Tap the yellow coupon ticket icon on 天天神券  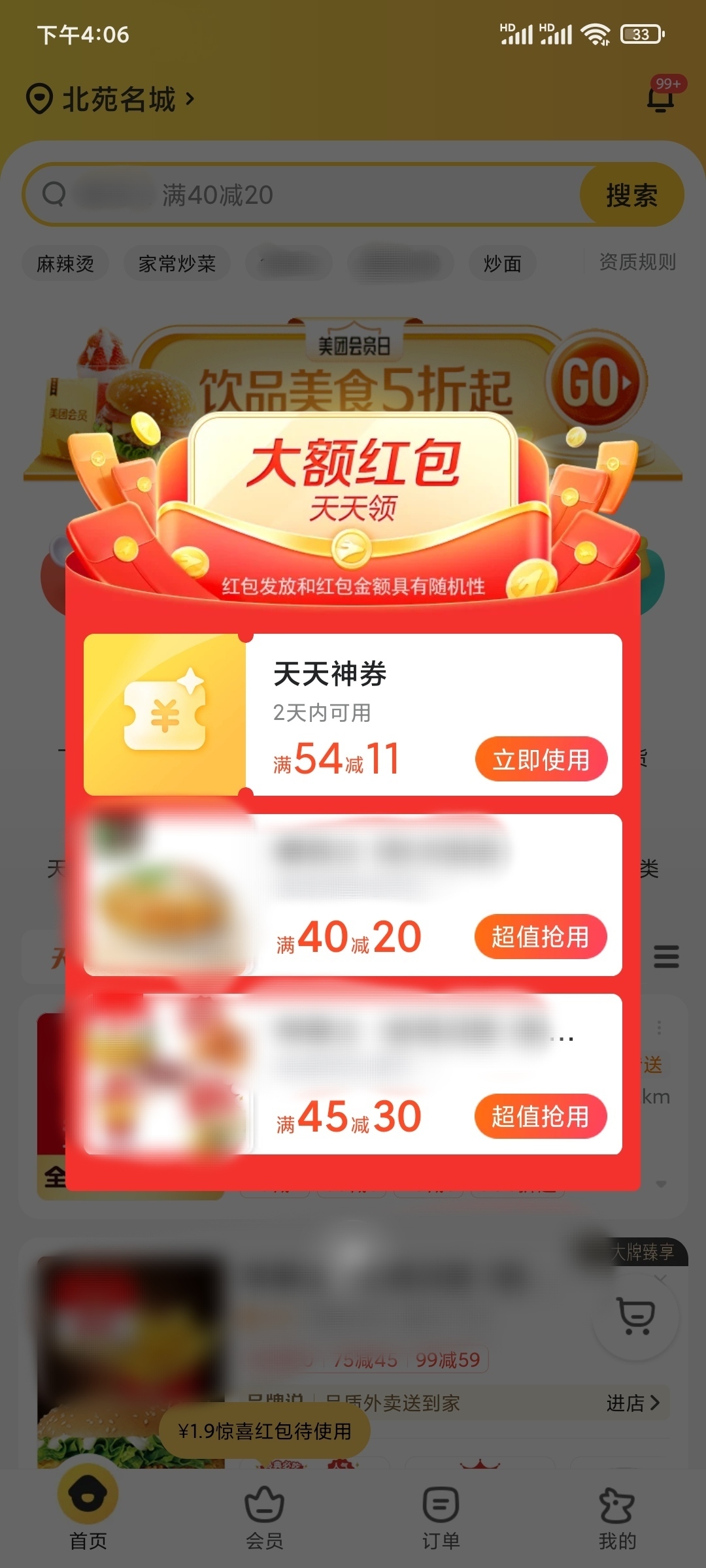point(165,714)
